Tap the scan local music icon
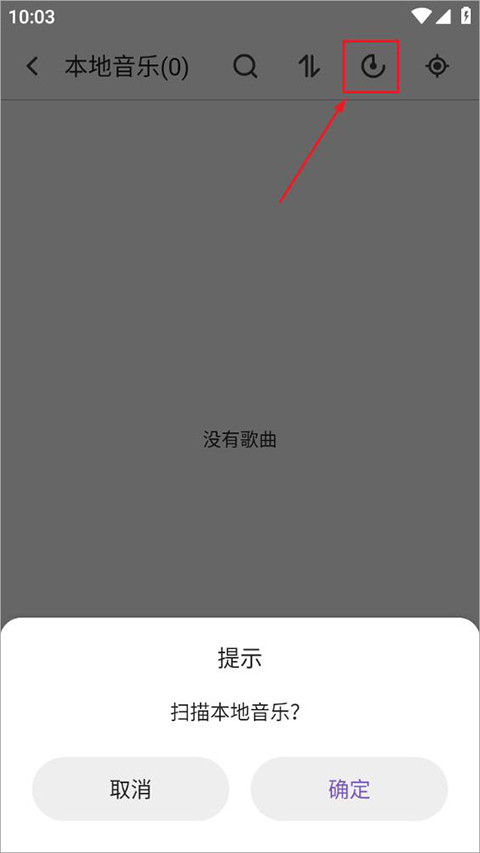 pyautogui.click(x=373, y=67)
